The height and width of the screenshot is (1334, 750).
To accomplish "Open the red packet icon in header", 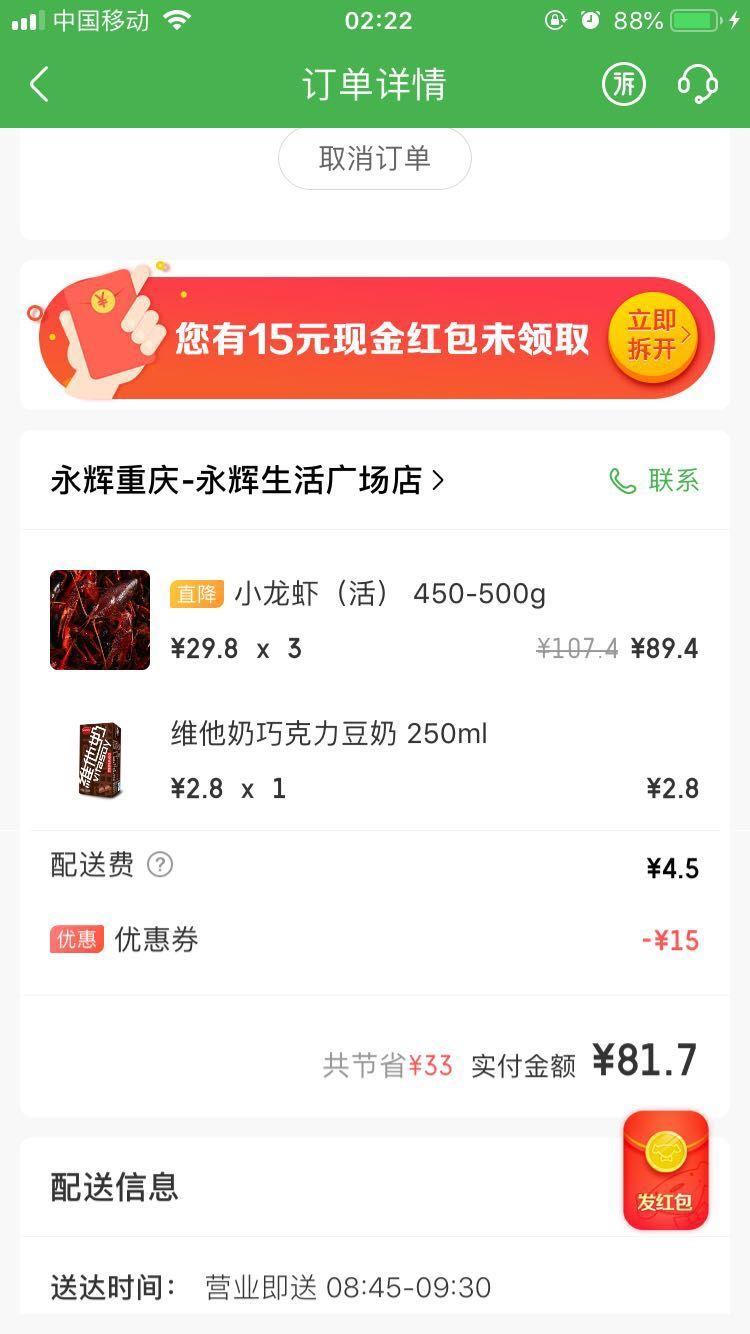I will point(624,85).
